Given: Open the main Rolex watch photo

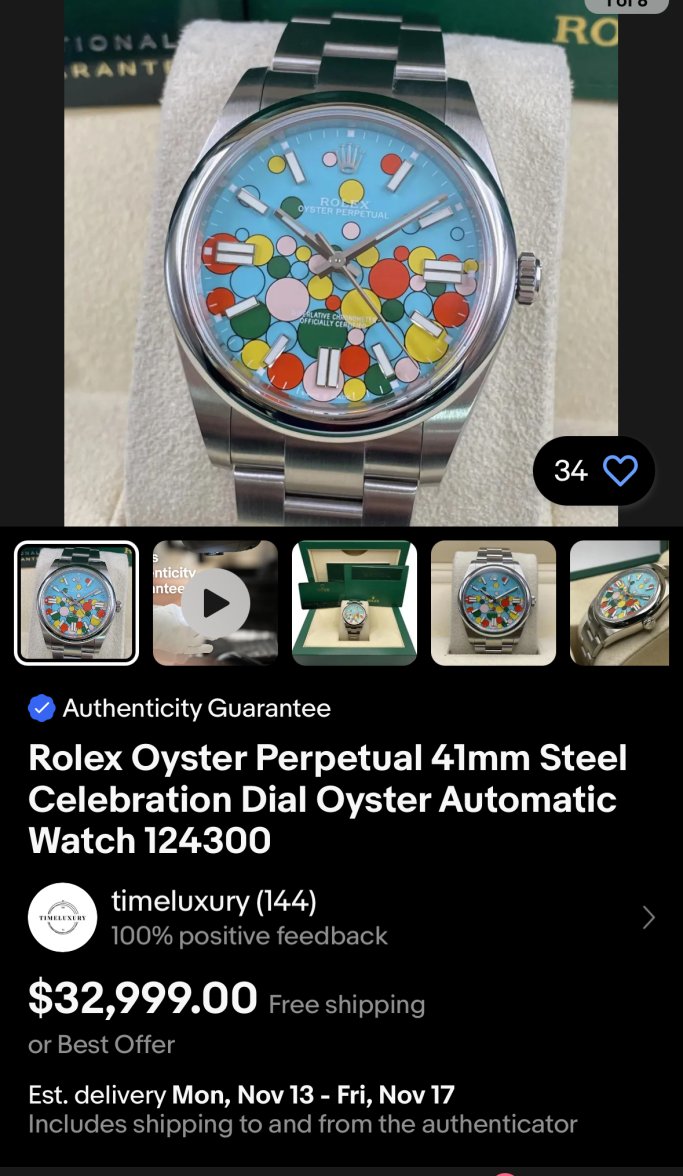Looking at the screenshot, I should (340, 260).
